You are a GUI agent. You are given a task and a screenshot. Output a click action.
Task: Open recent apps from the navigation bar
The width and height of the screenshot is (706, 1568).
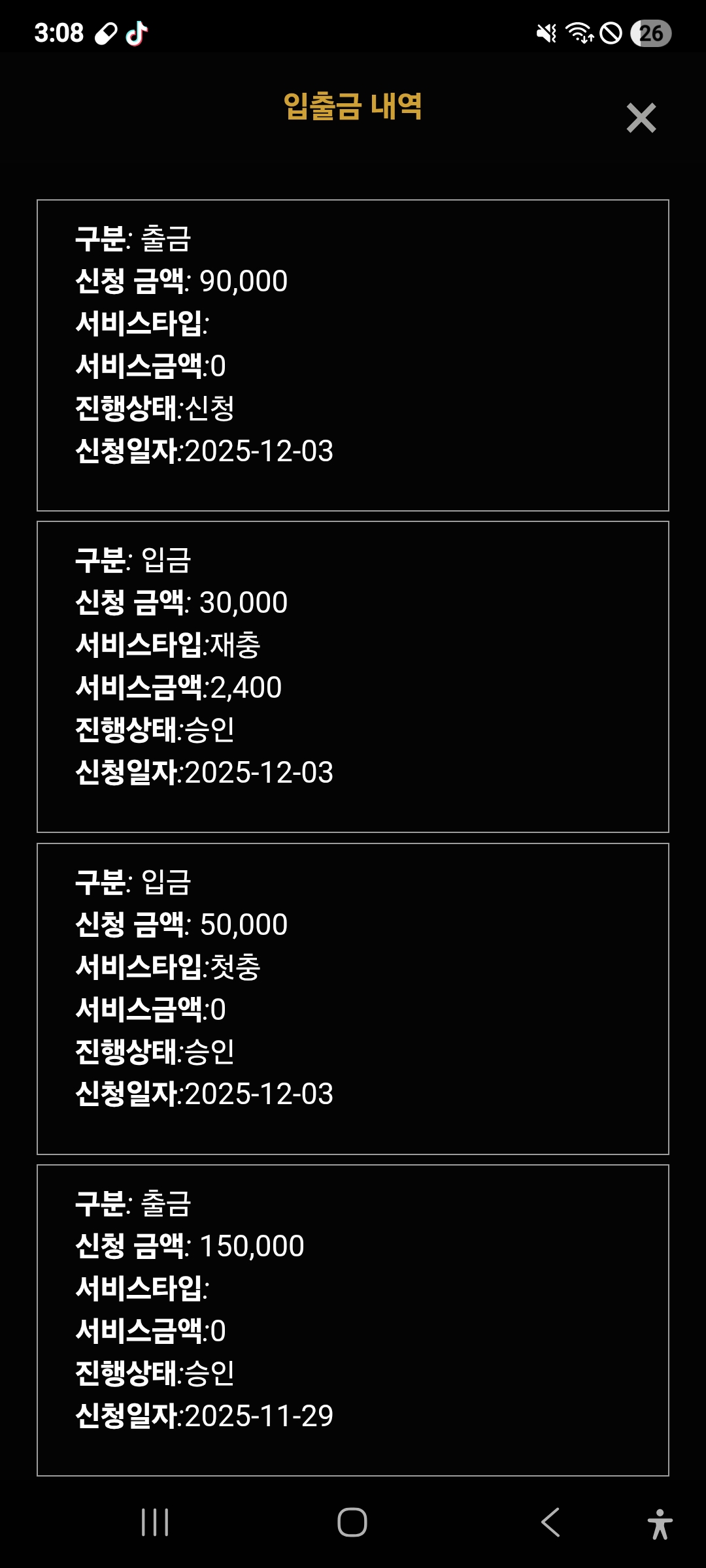(155, 1522)
